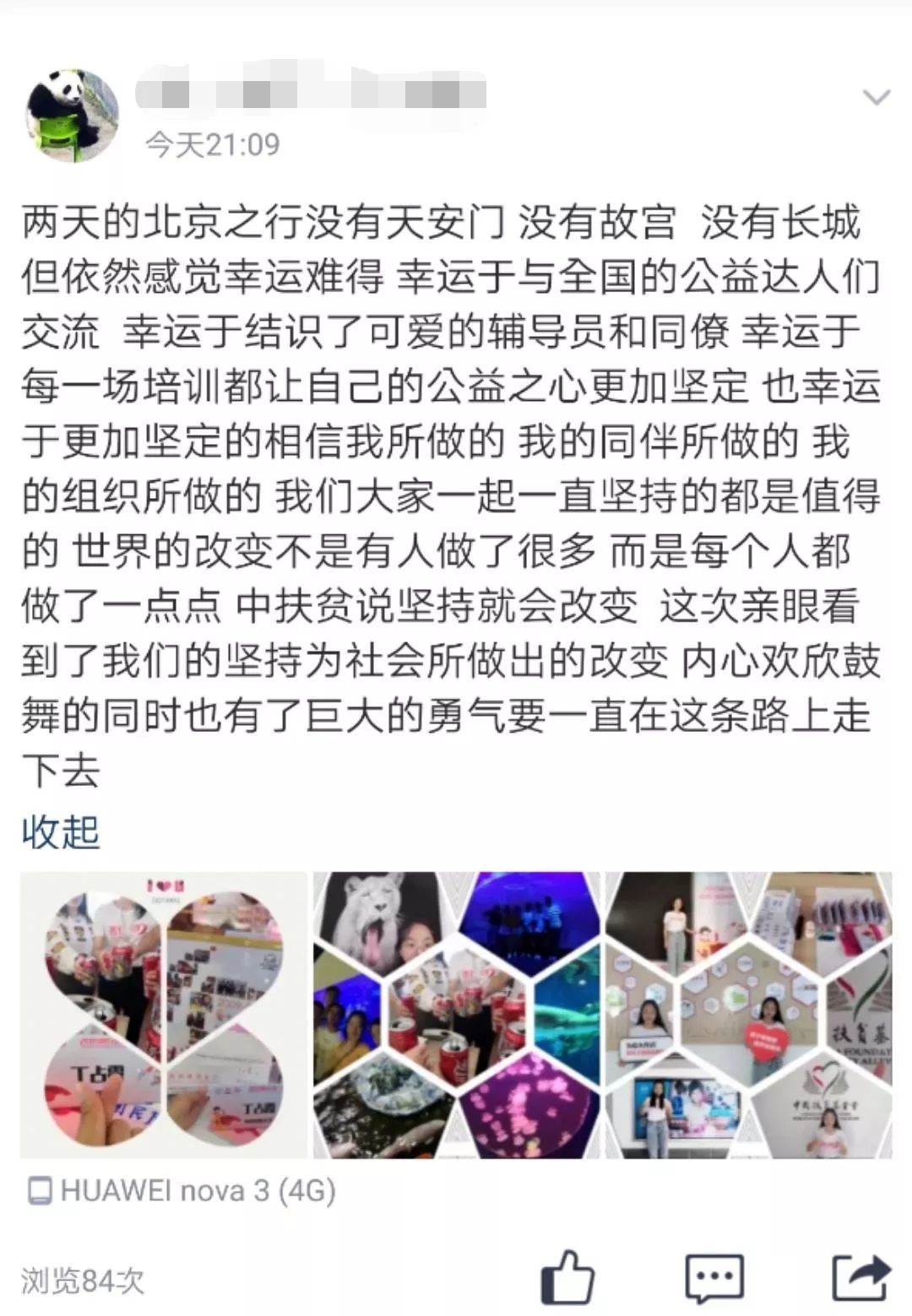Viewport: 912px width, 1316px height.
Task: Comment on this post
Action: point(714,1278)
